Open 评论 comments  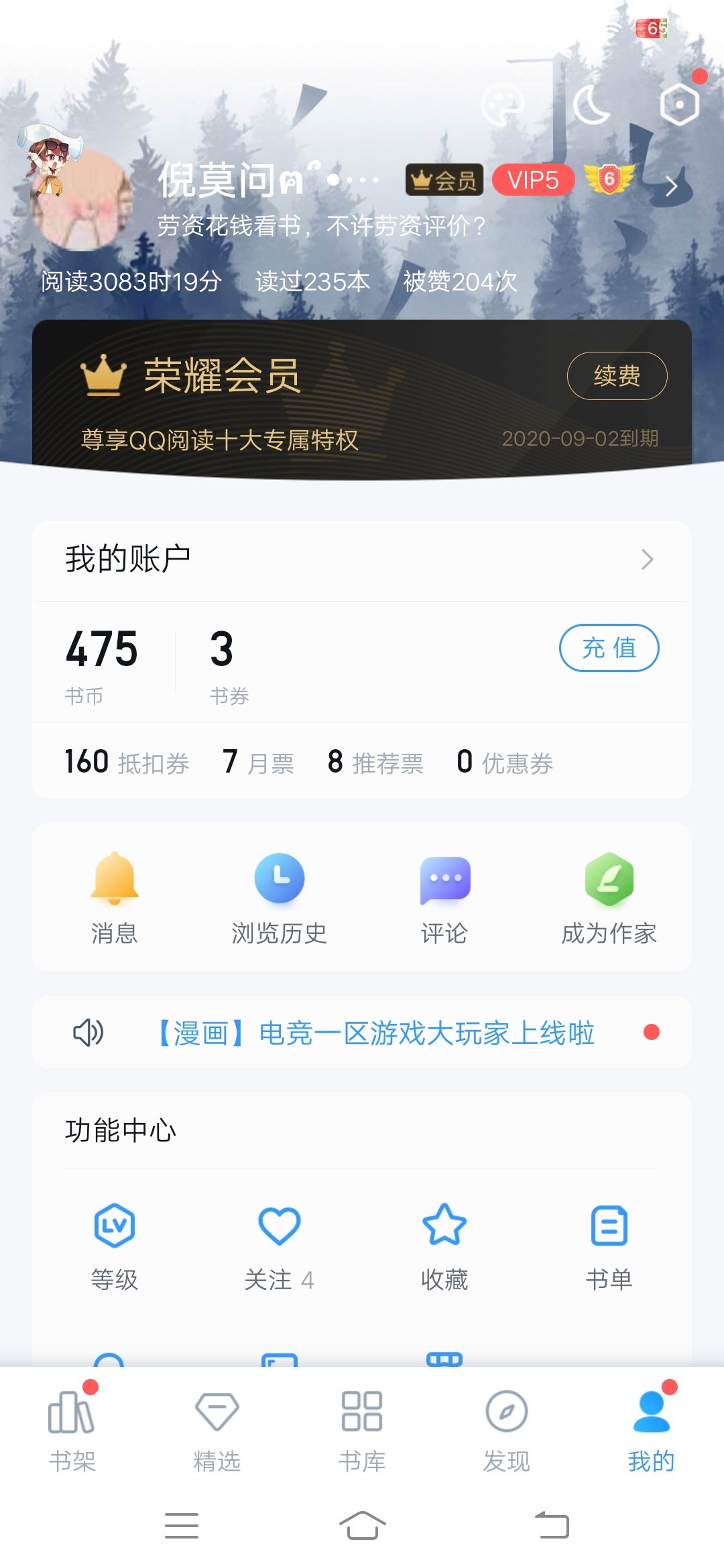tap(444, 897)
